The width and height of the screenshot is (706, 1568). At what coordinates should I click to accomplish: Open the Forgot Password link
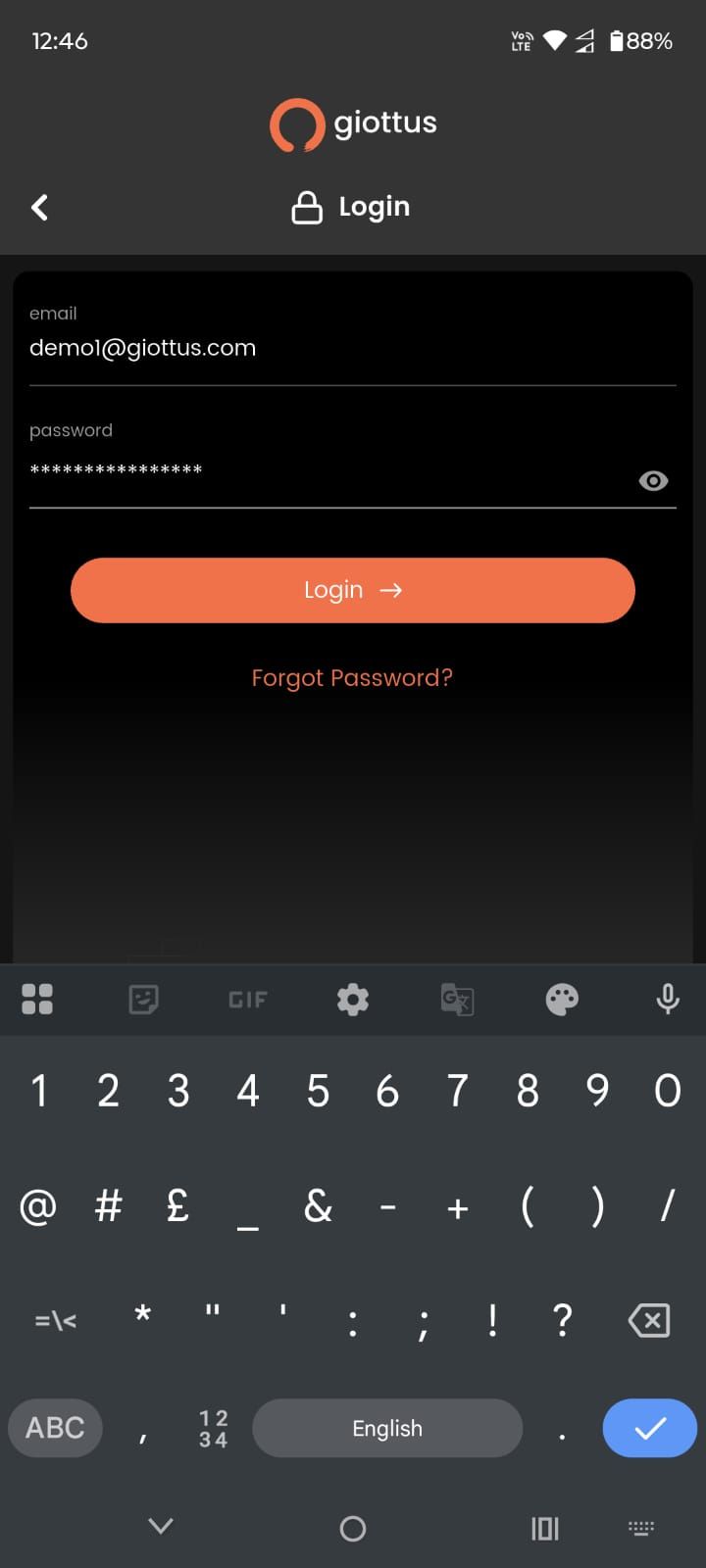coord(352,678)
